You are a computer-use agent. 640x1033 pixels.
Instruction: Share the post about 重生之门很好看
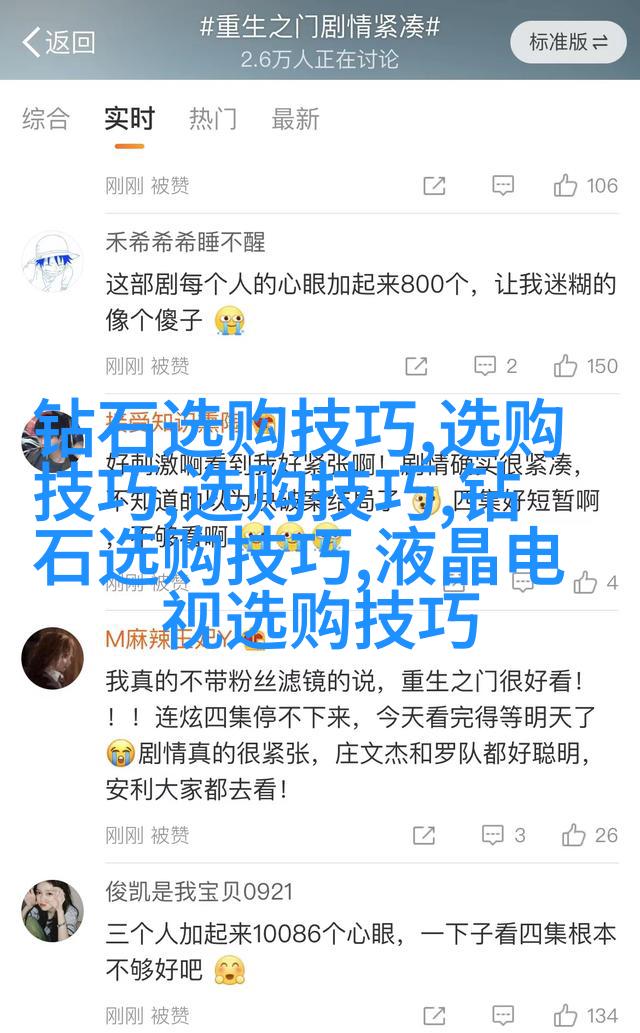[x=424, y=835]
